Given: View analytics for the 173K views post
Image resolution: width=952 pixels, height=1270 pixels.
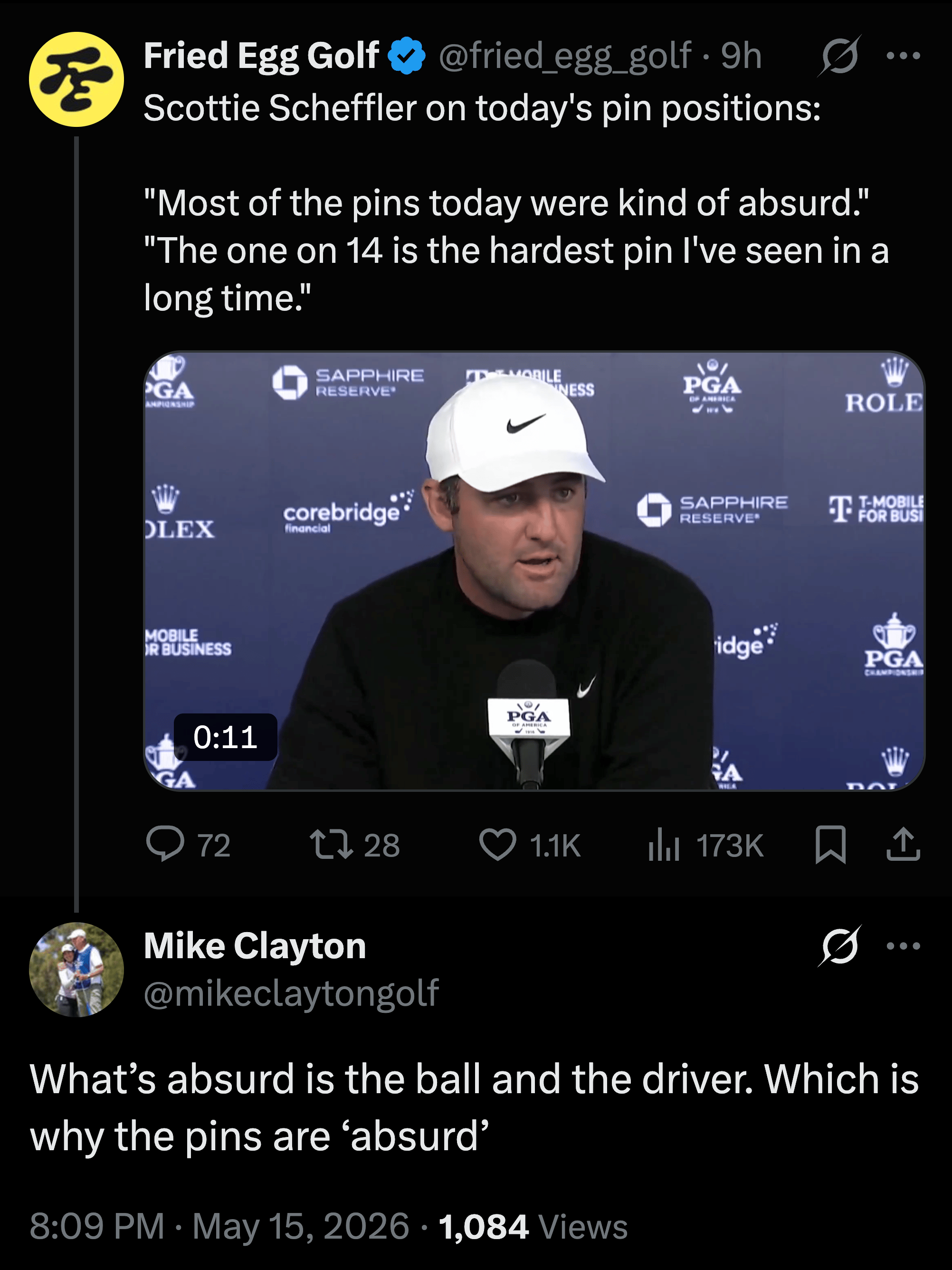Looking at the screenshot, I should [706, 845].
